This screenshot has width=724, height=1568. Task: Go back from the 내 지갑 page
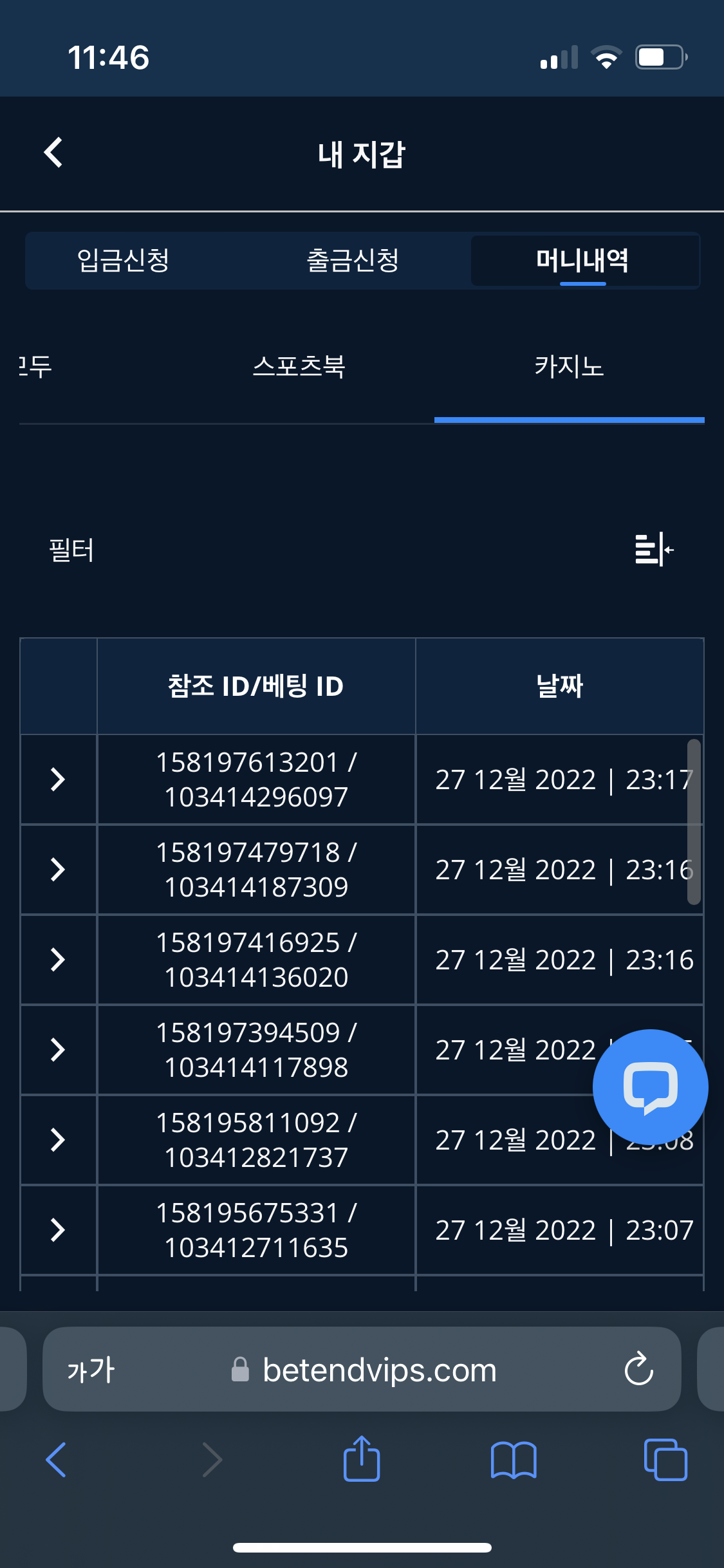coord(53,153)
